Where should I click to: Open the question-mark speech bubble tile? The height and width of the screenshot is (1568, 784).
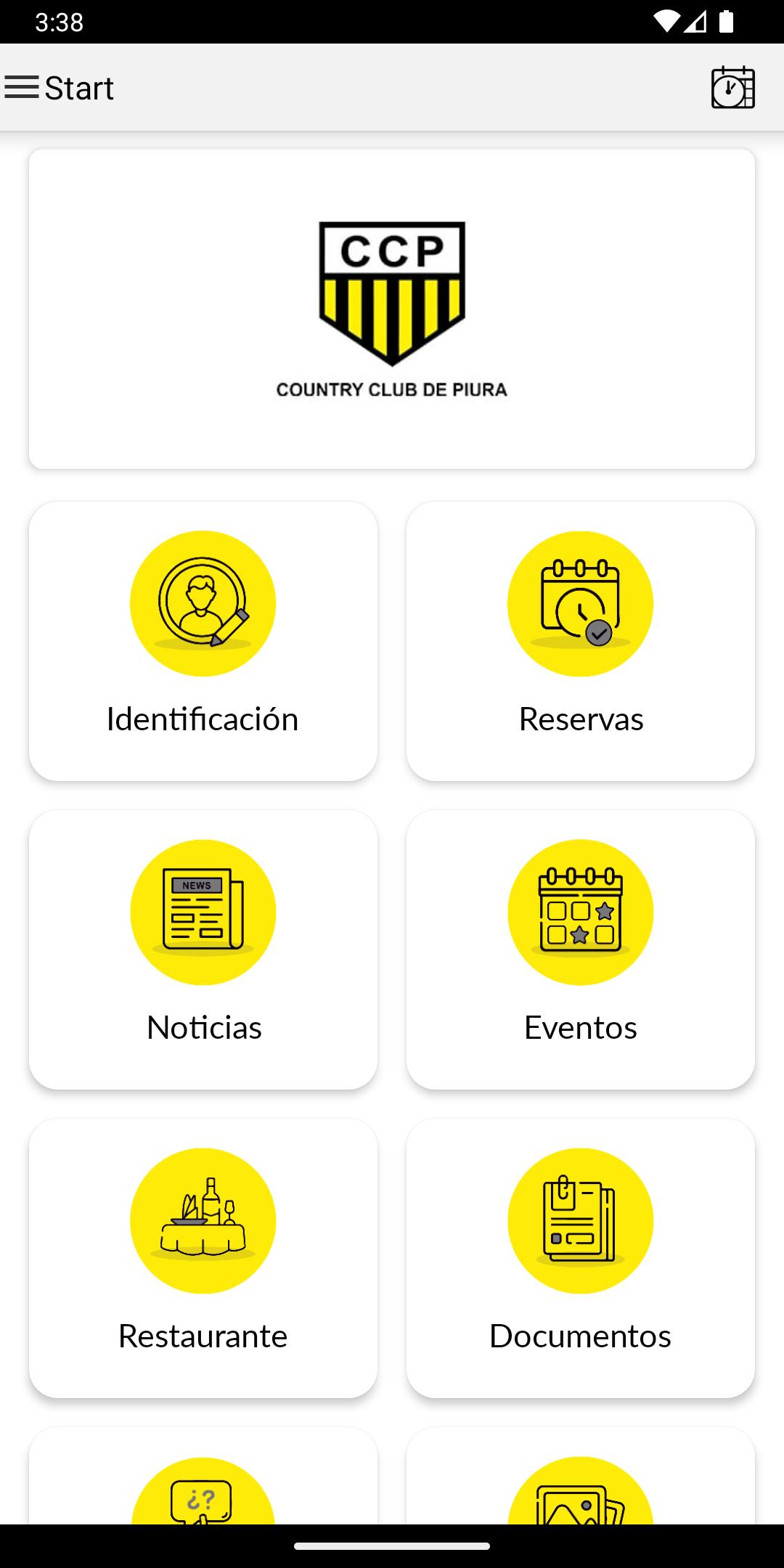pyautogui.click(x=203, y=1476)
